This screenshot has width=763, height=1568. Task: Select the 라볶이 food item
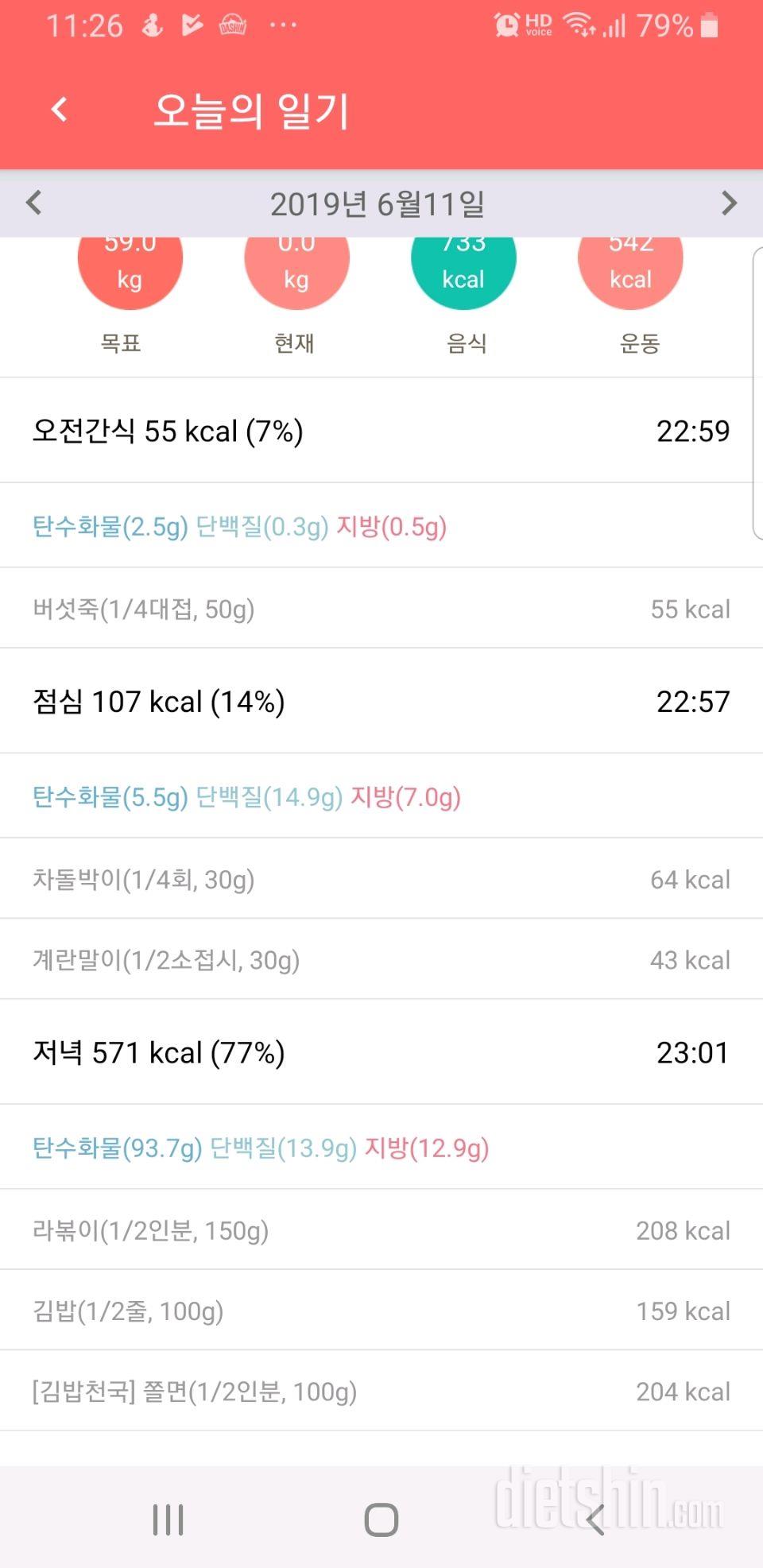pos(381,1230)
